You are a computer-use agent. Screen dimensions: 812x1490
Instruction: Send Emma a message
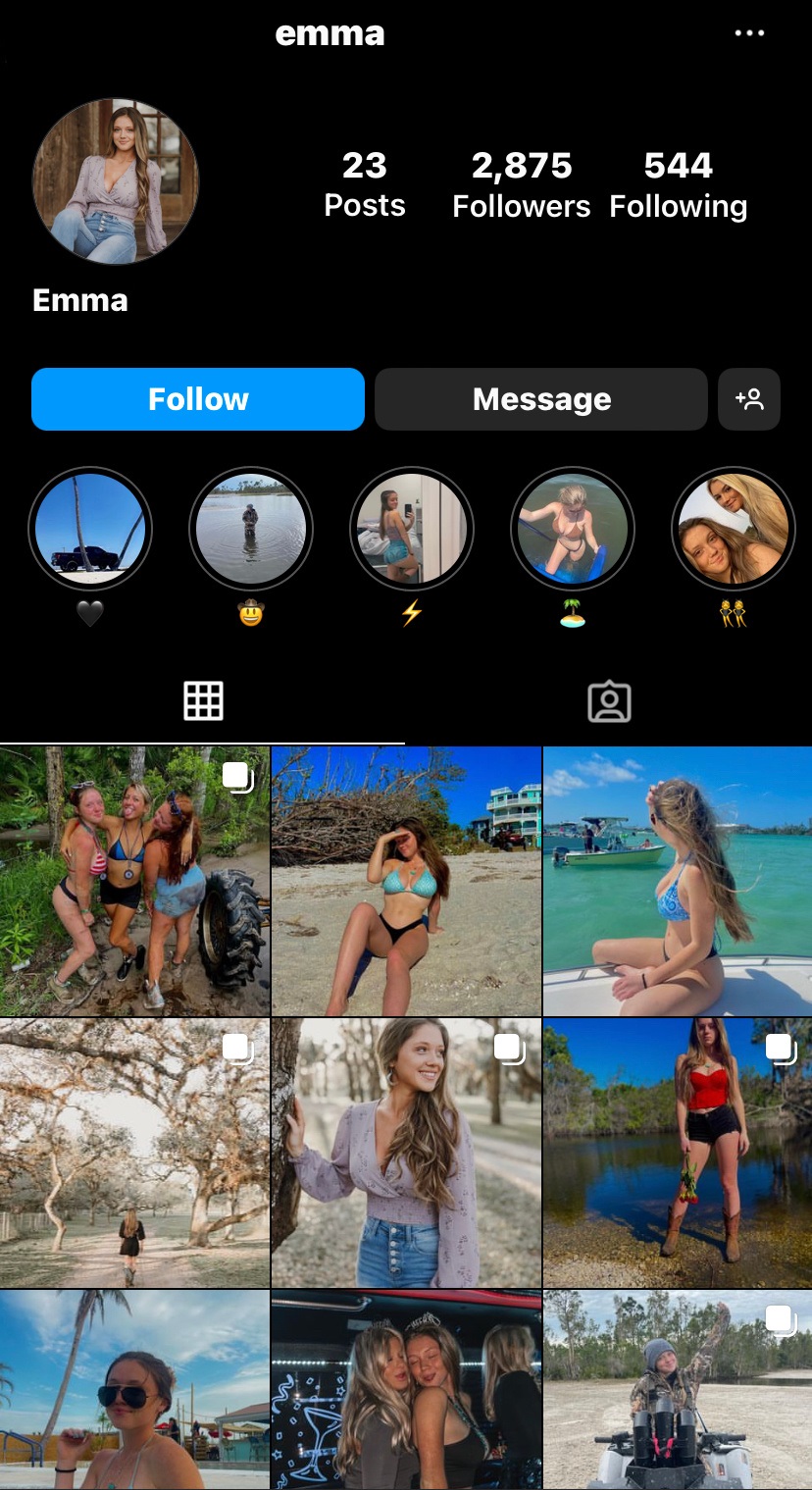[541, 399]
